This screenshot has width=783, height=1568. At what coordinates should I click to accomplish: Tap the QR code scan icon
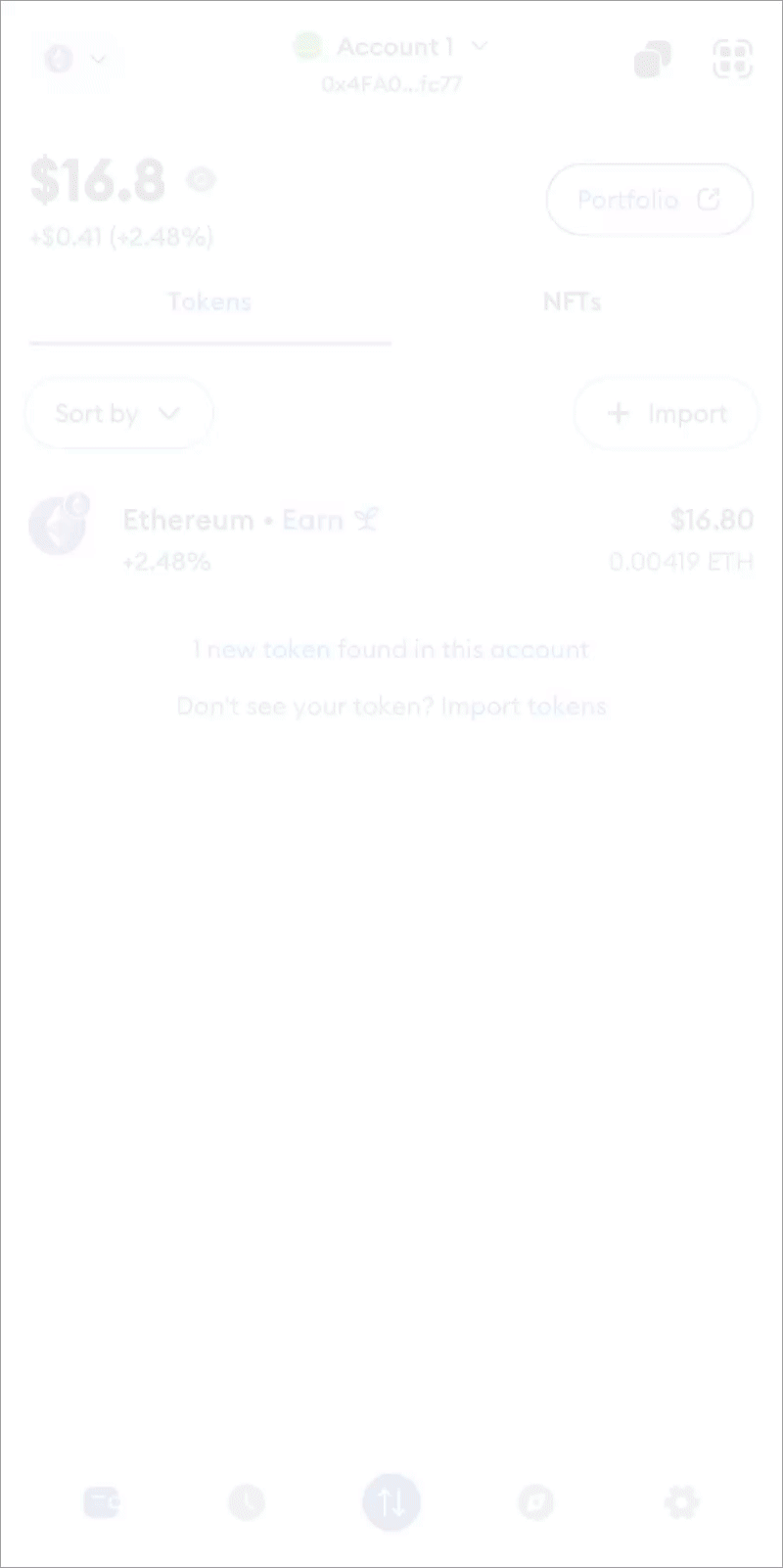732,59
